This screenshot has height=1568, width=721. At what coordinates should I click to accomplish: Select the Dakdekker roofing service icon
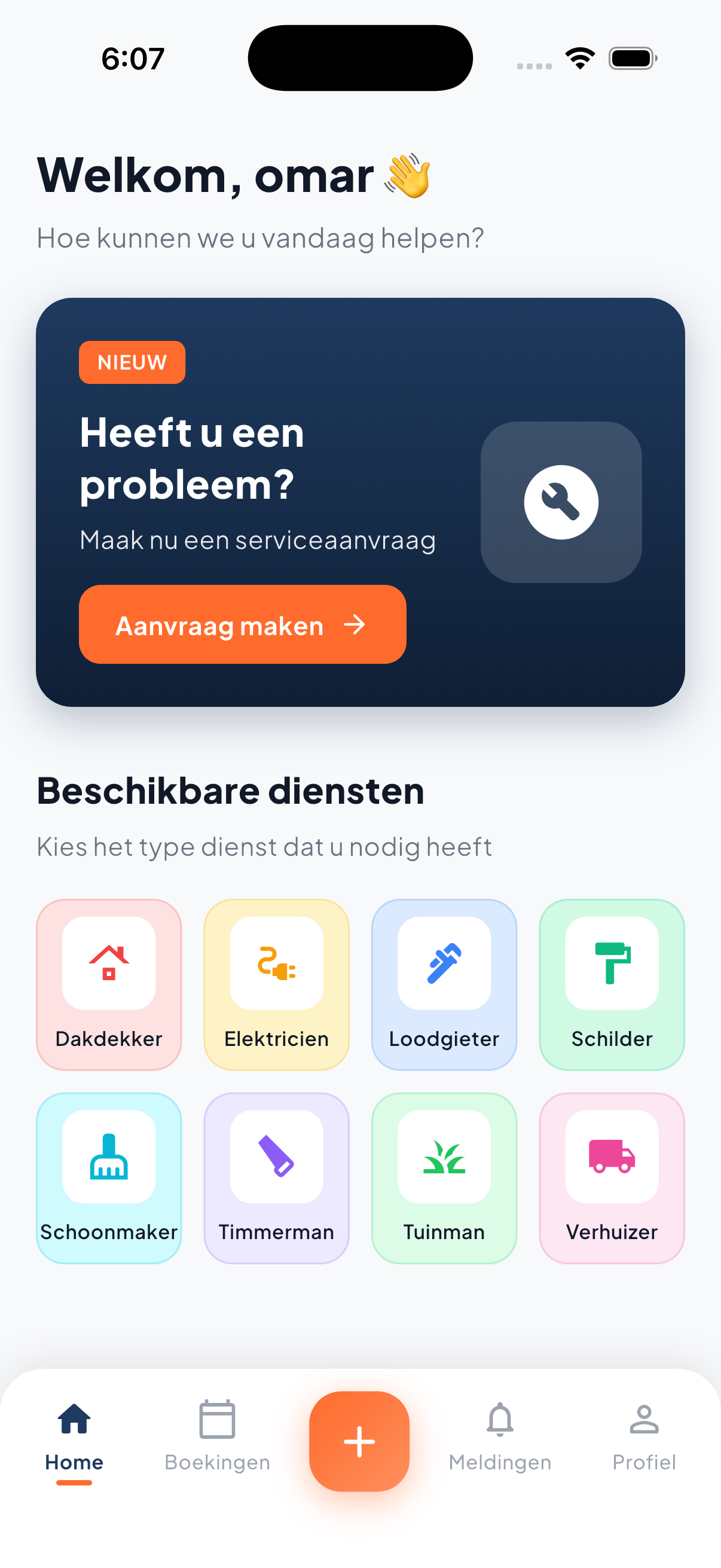point(108,965)
